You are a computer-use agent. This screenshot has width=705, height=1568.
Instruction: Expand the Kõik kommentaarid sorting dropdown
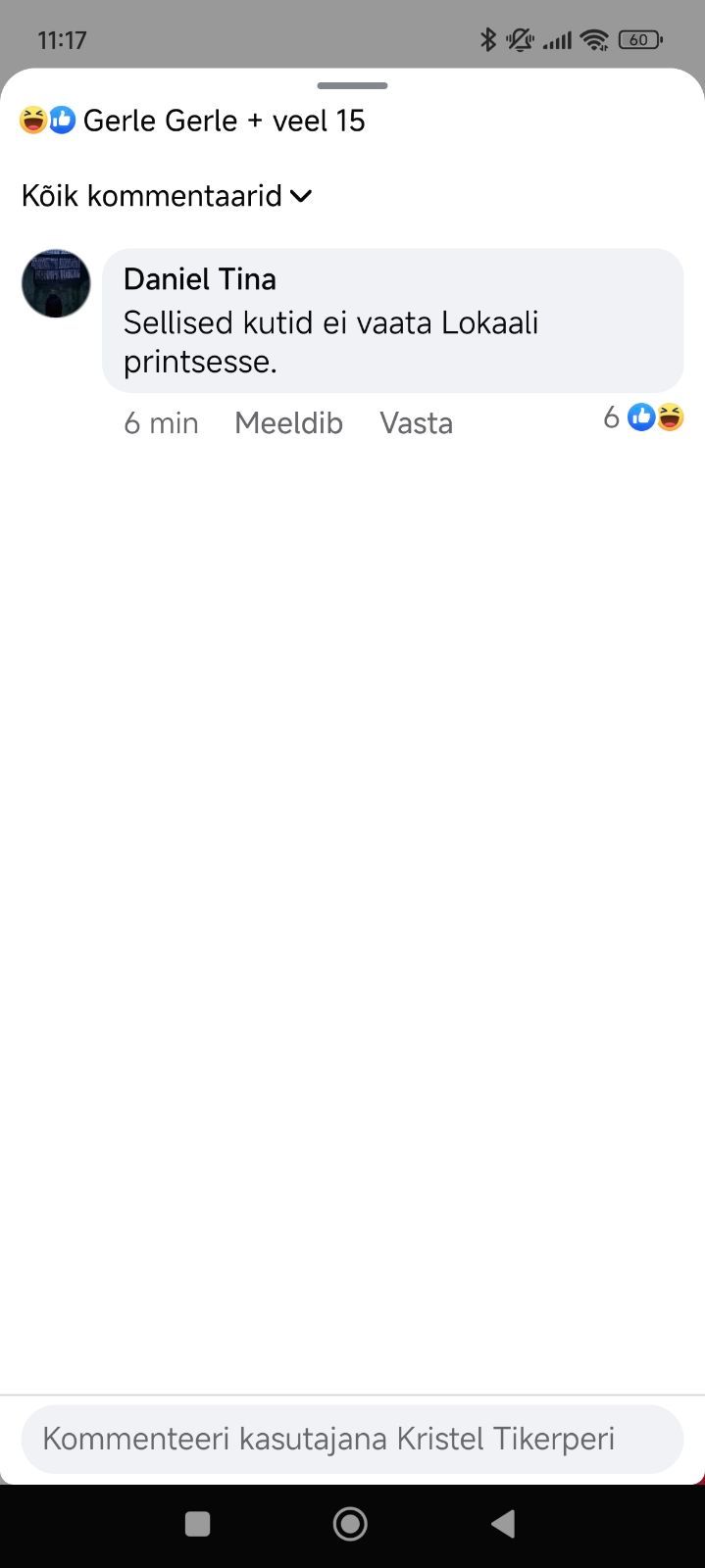click(x=167, y=196)
